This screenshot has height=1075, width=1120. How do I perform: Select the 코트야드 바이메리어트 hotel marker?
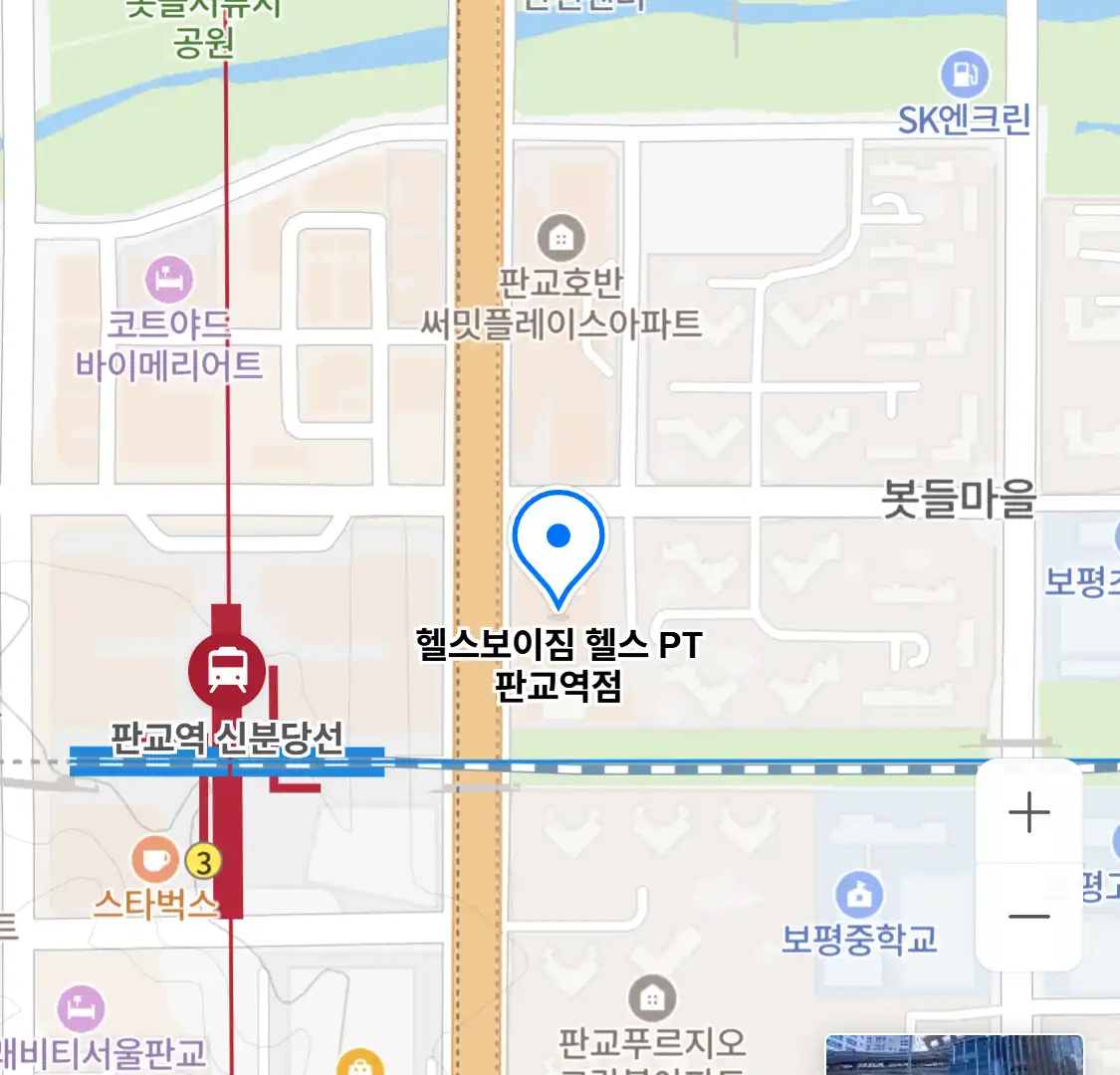point(168,280)
